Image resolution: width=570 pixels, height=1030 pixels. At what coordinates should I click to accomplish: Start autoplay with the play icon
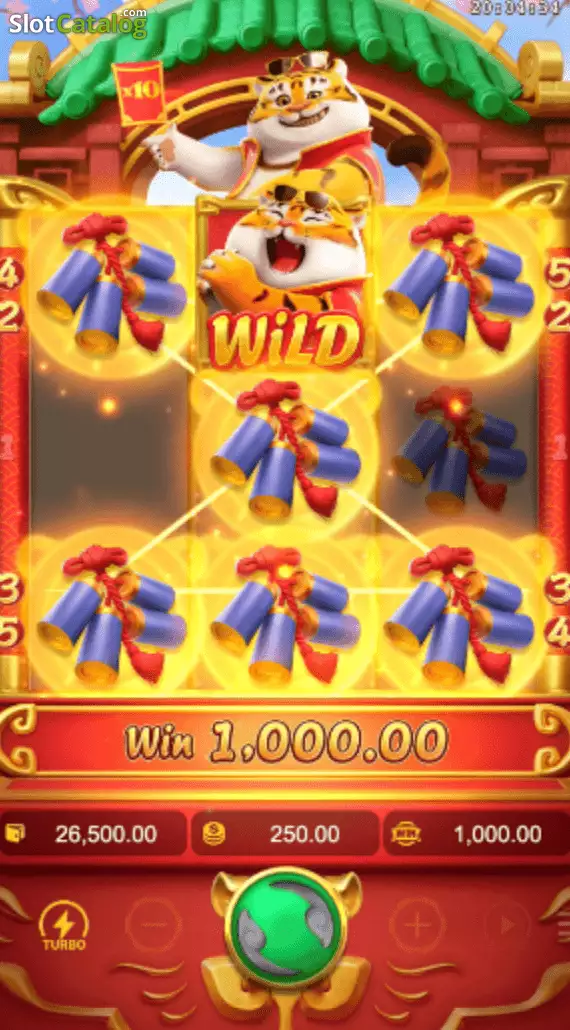point(508,925)
